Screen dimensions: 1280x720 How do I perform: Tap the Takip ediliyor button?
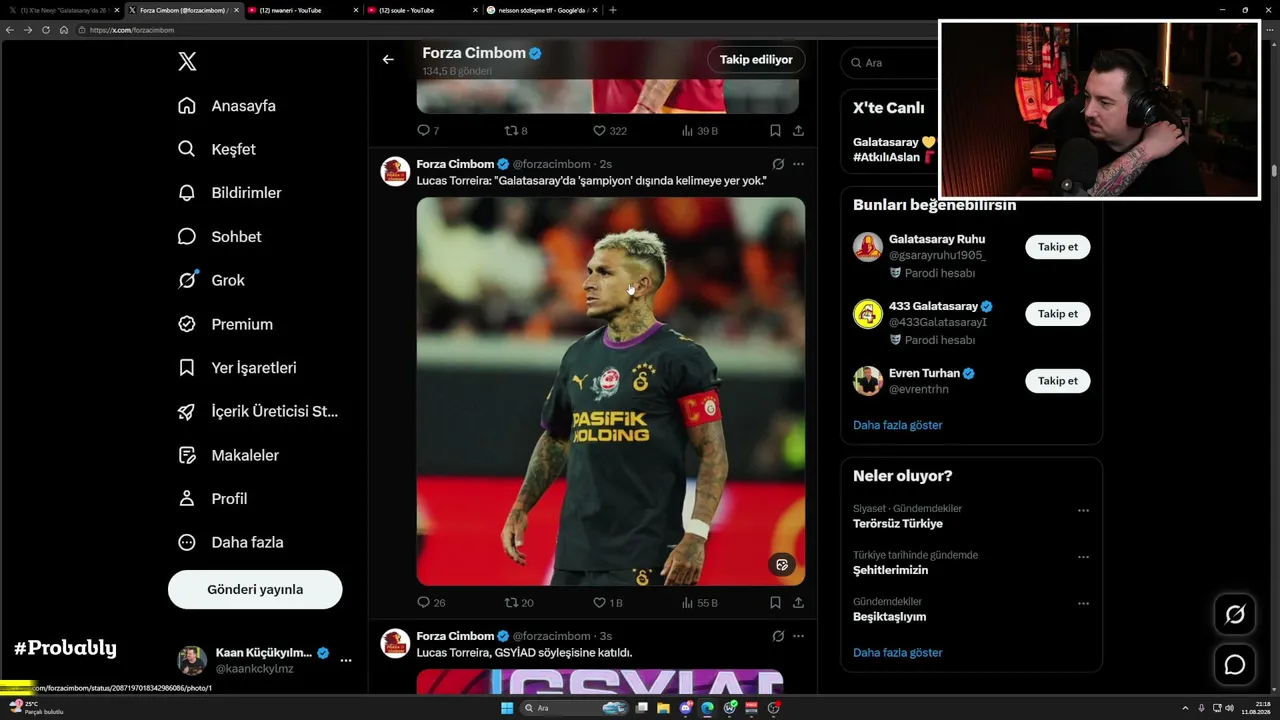coord(756,60)
